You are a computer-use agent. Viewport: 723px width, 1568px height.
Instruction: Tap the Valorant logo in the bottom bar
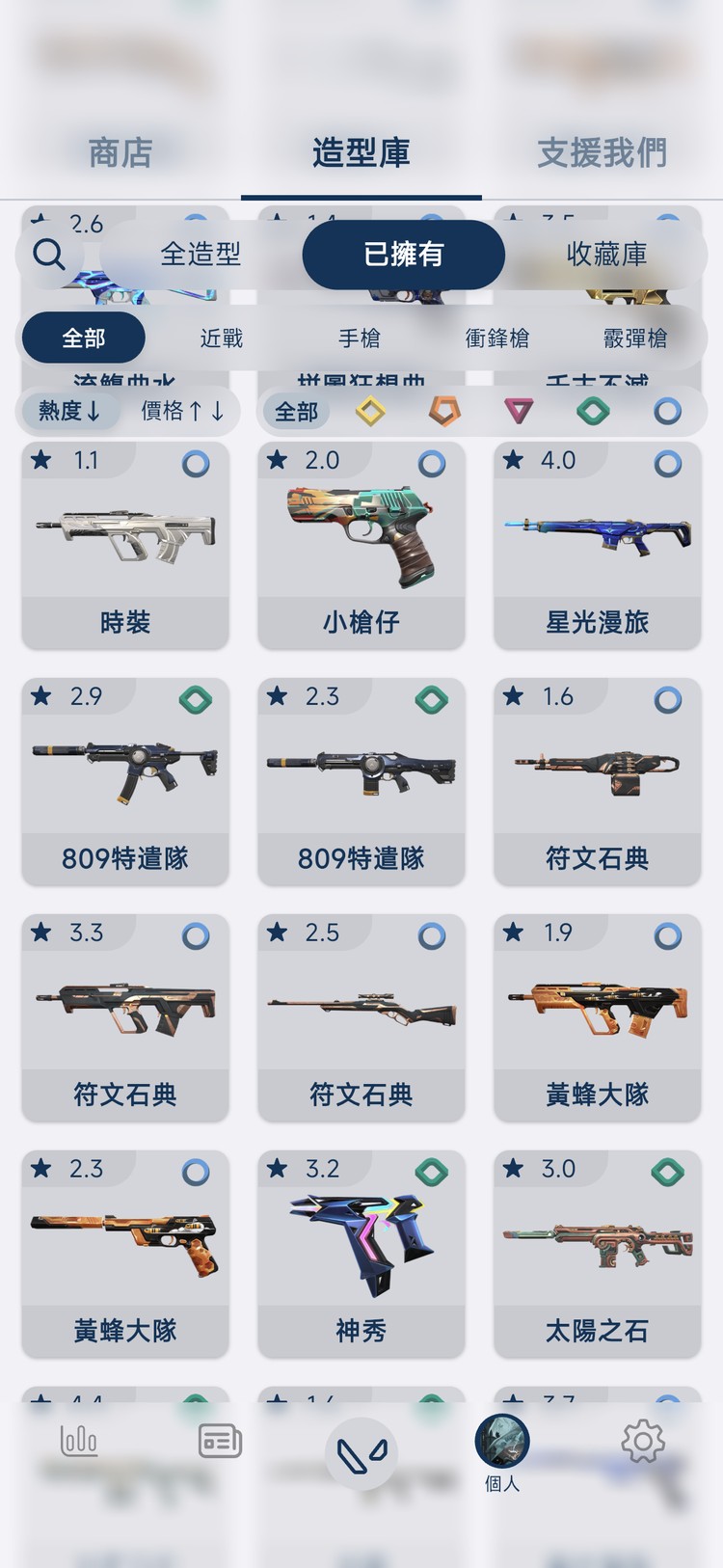click(361, 1448)
